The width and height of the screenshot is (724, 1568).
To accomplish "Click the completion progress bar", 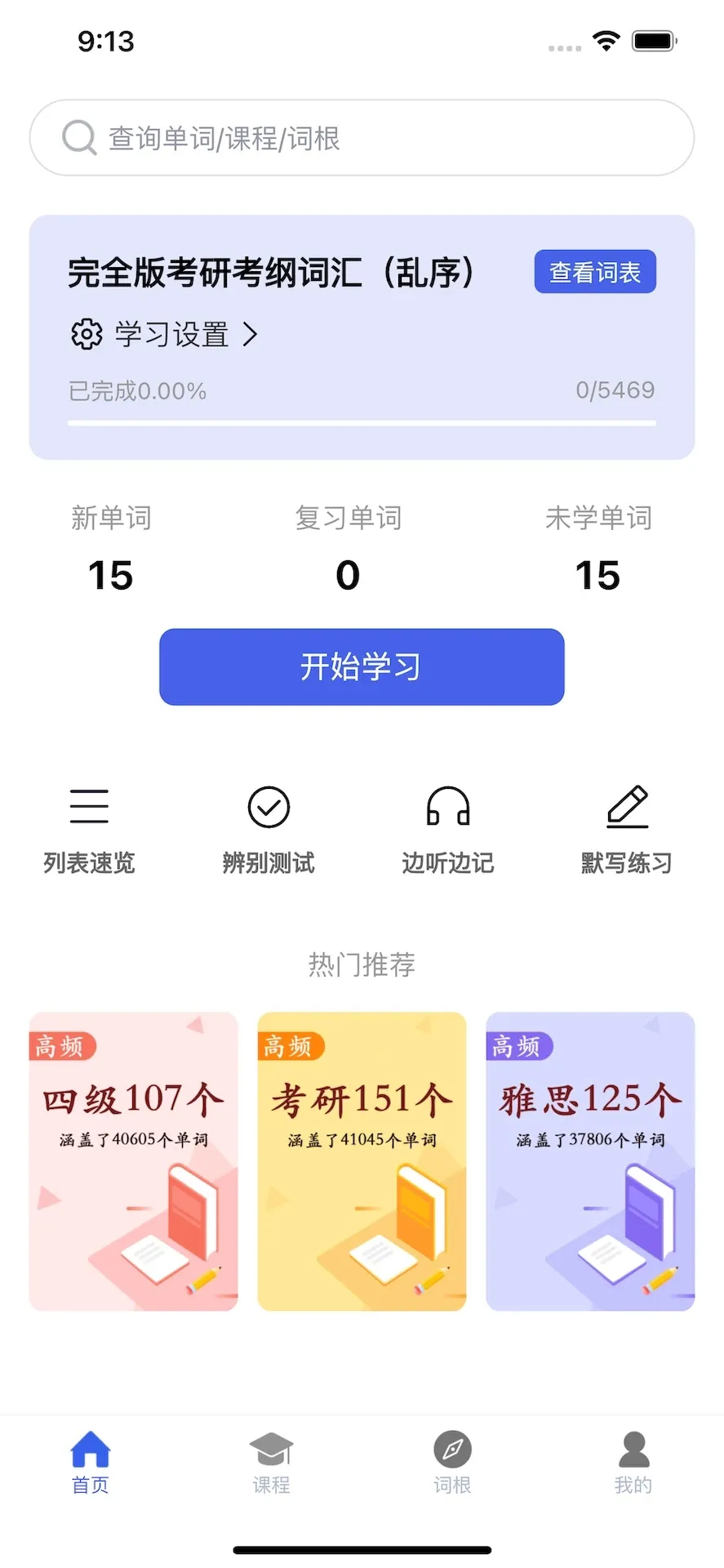I will tap(362, 423).
